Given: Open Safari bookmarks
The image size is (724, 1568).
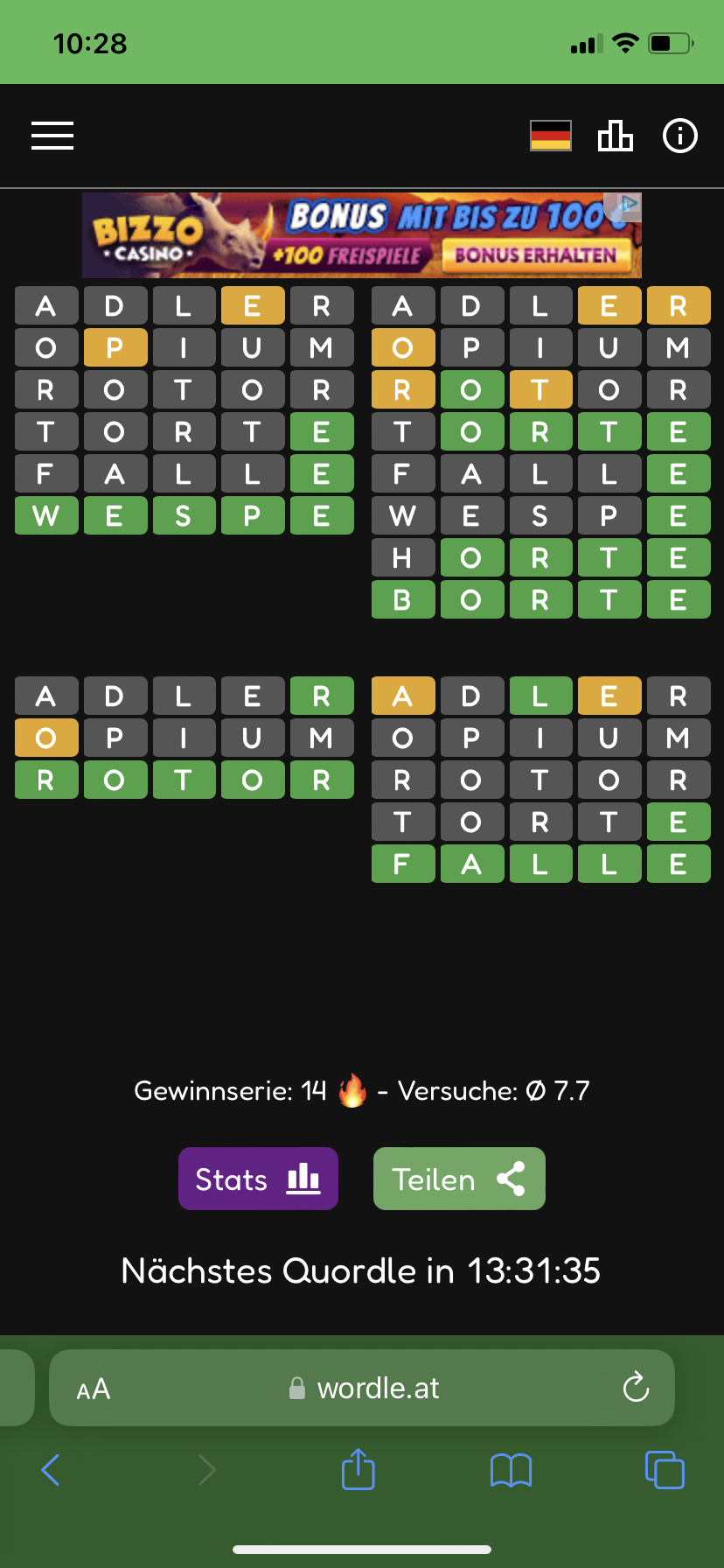Looking at the screenshot, I should coord(512,1470).
